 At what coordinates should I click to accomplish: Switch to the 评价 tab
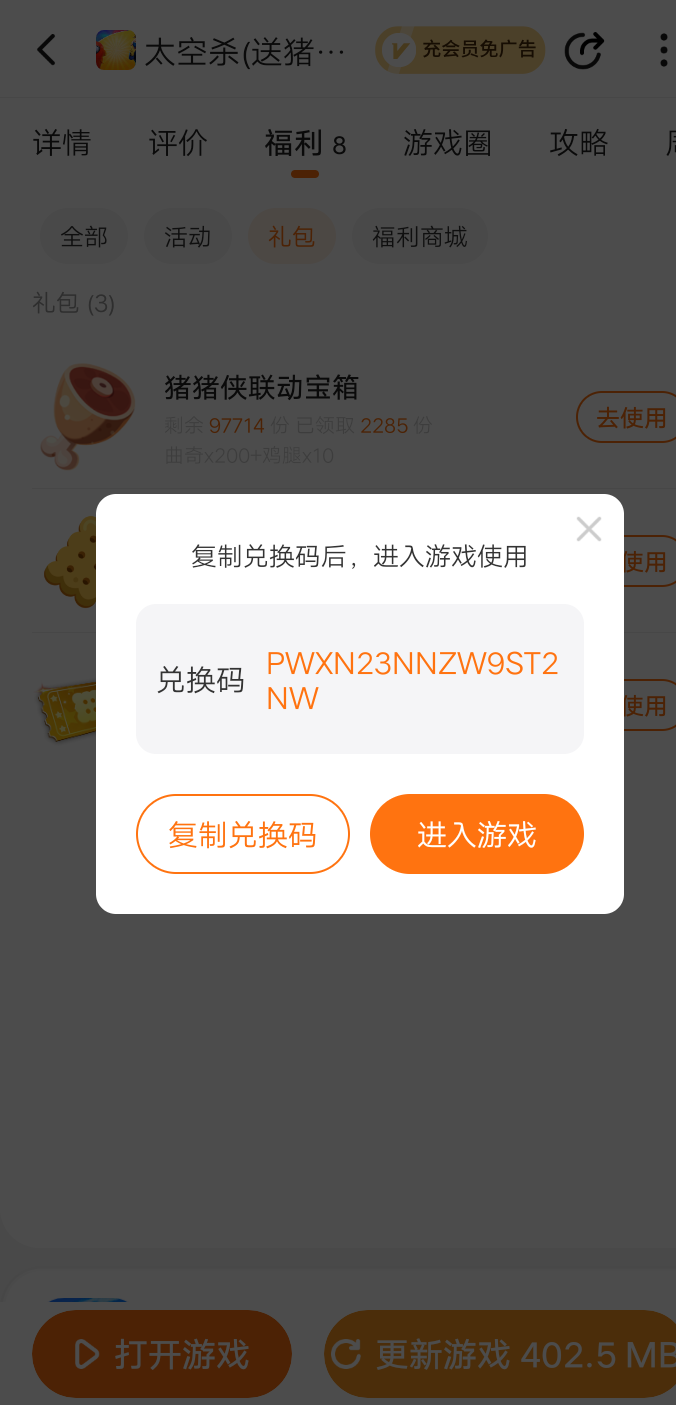pos(178,143)
